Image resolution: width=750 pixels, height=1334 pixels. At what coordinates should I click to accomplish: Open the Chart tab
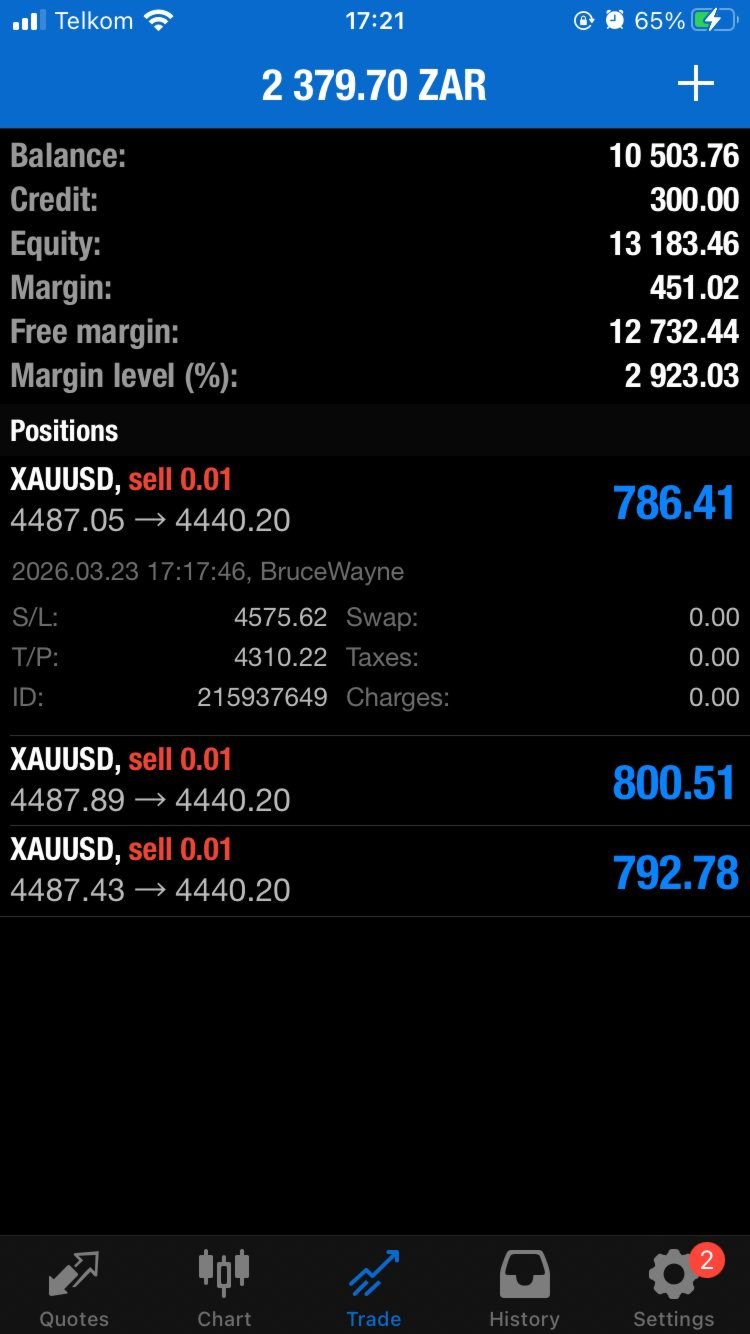point(224,1287)
